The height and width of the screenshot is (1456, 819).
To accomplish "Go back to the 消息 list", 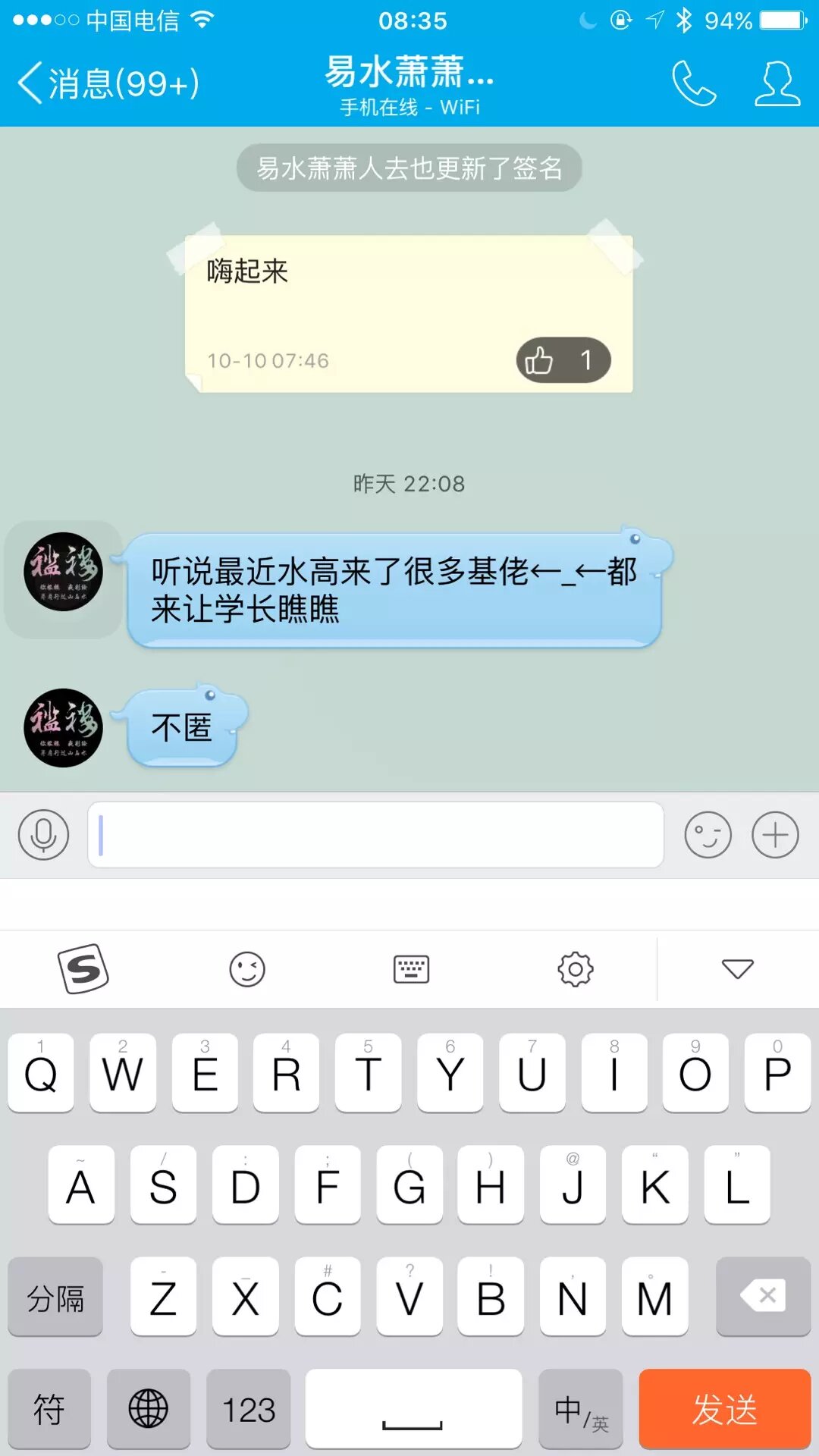I will (x=106, y=83).
